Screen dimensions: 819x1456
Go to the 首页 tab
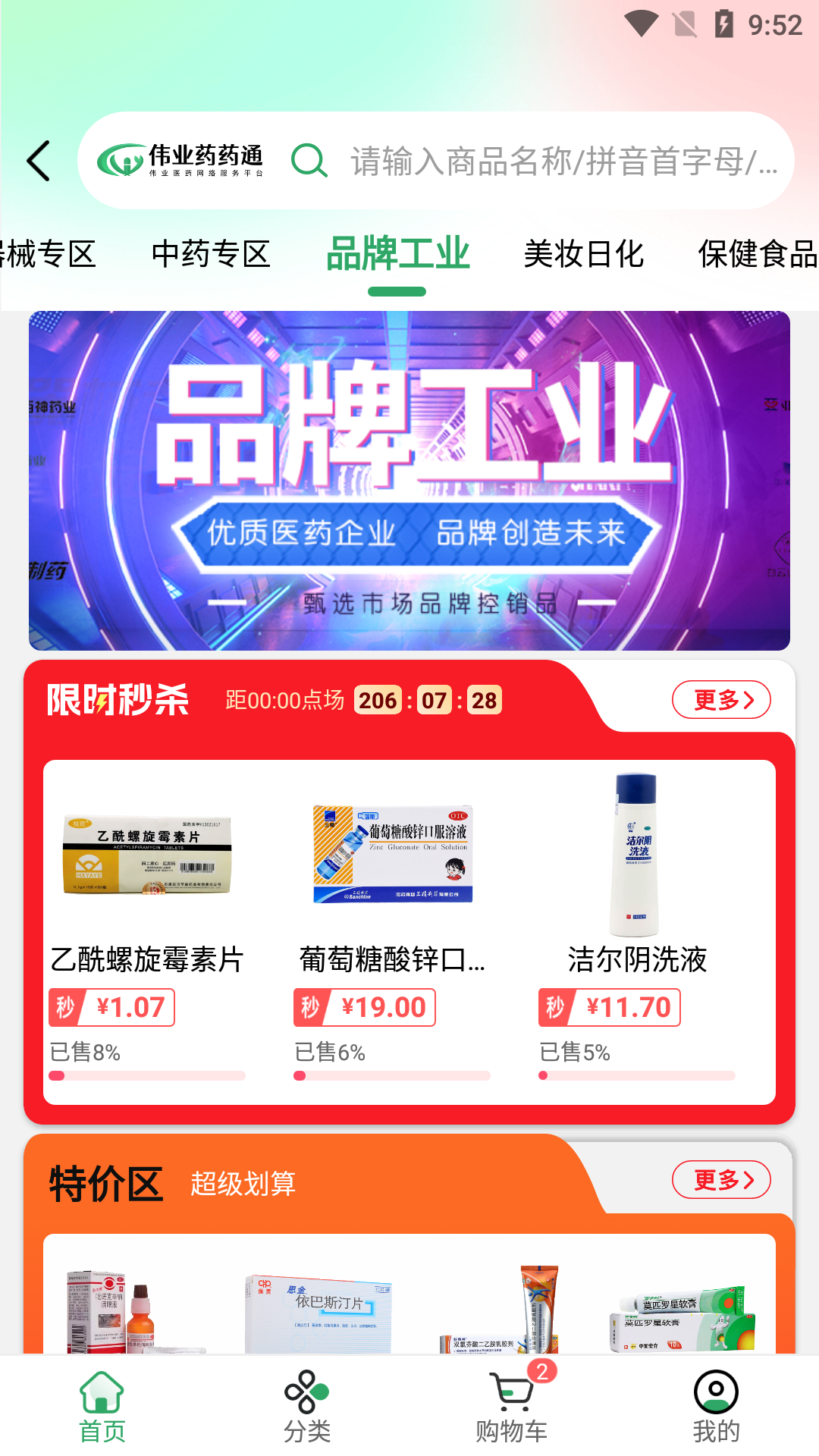(102, 1407)
